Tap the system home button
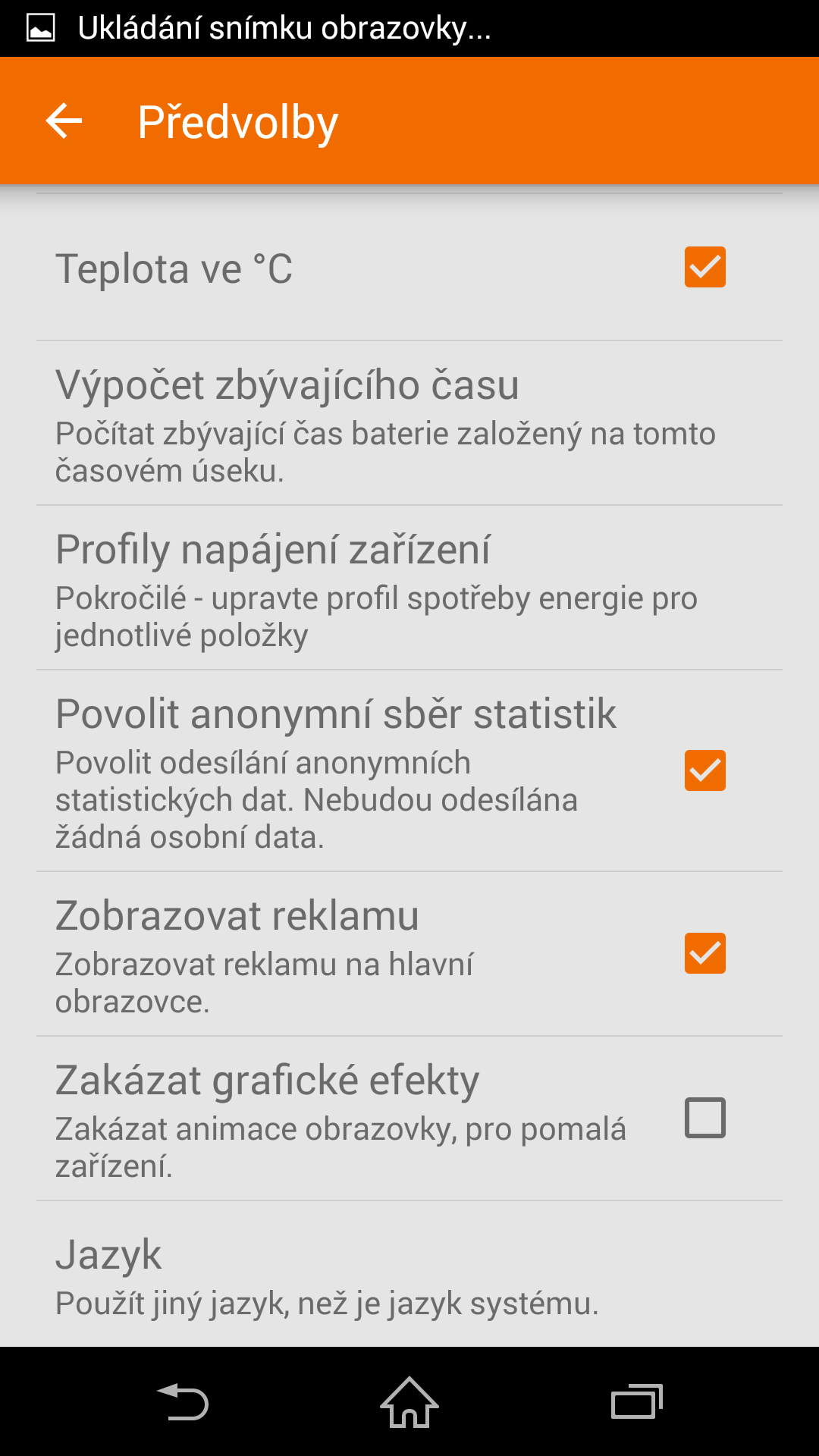Image resolution: width=819 pixels, height=1456 pixels. point(409,1401)
